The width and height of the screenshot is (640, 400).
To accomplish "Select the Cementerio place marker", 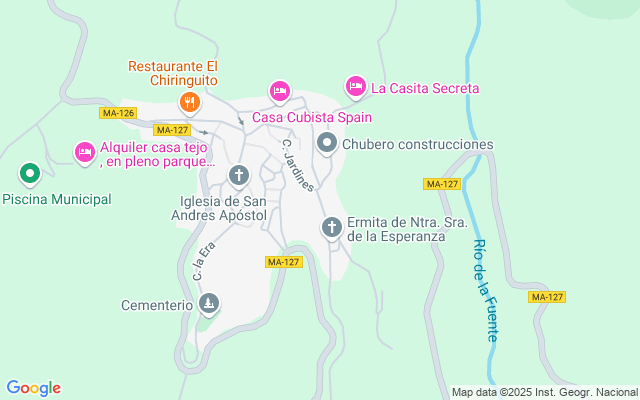I will point(208,303).
